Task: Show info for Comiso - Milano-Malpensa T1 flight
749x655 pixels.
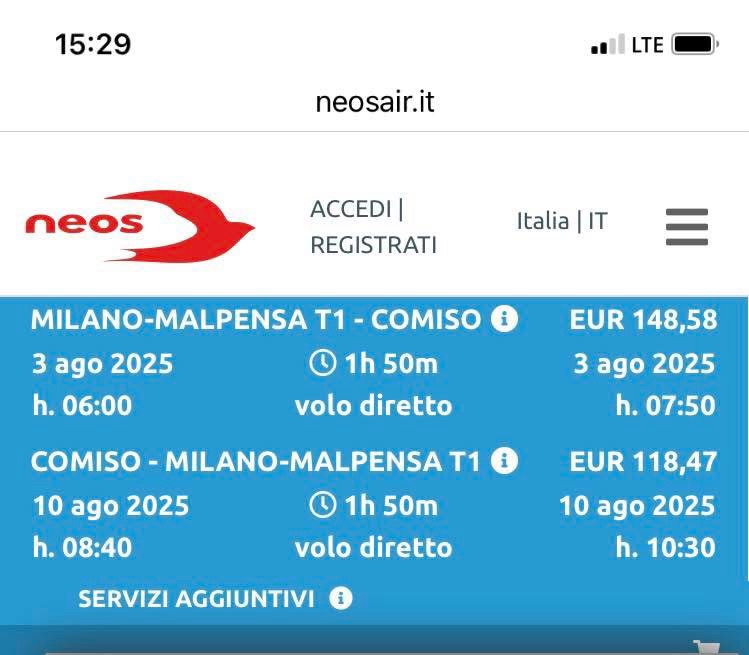Action: tap(505, 461)
